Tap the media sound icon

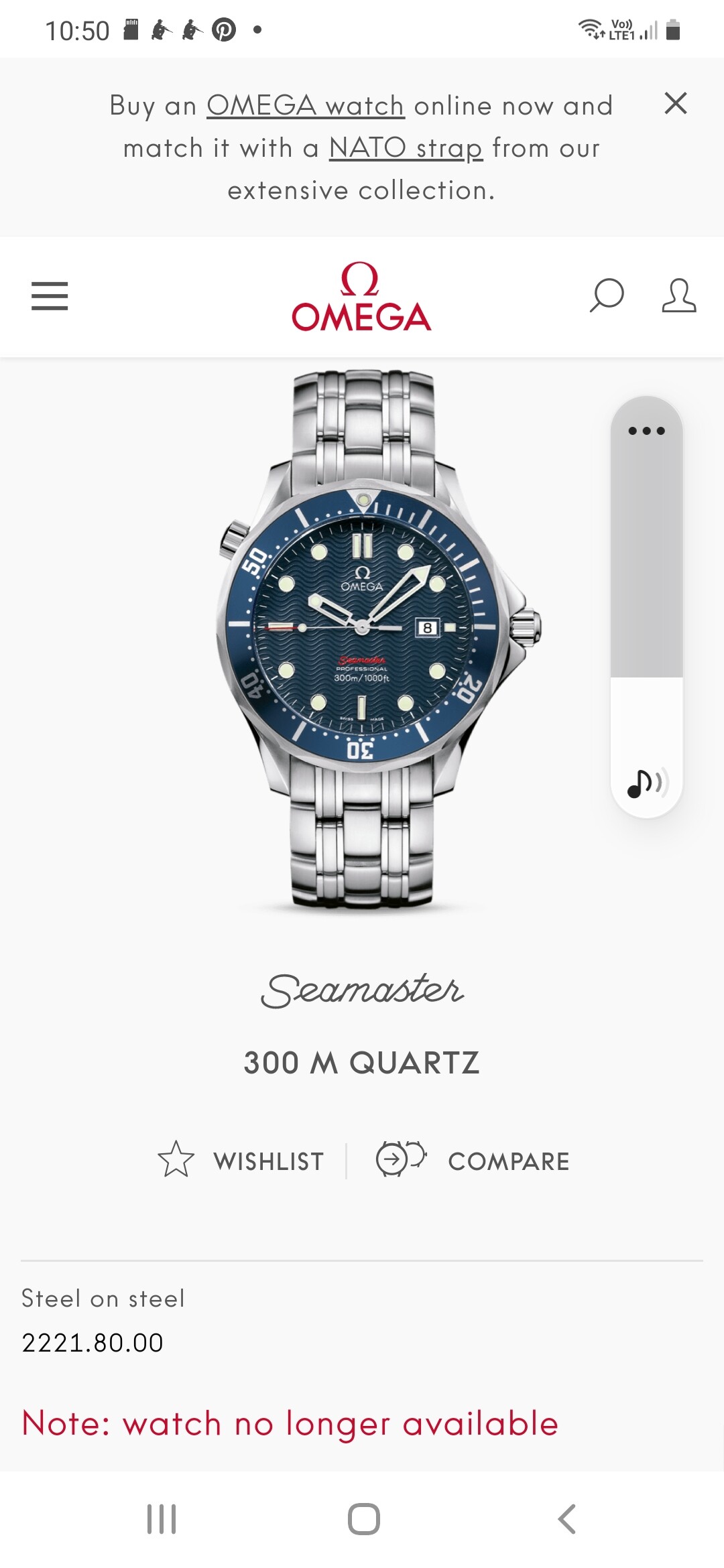pyautogui.click(x=647, y=783)
